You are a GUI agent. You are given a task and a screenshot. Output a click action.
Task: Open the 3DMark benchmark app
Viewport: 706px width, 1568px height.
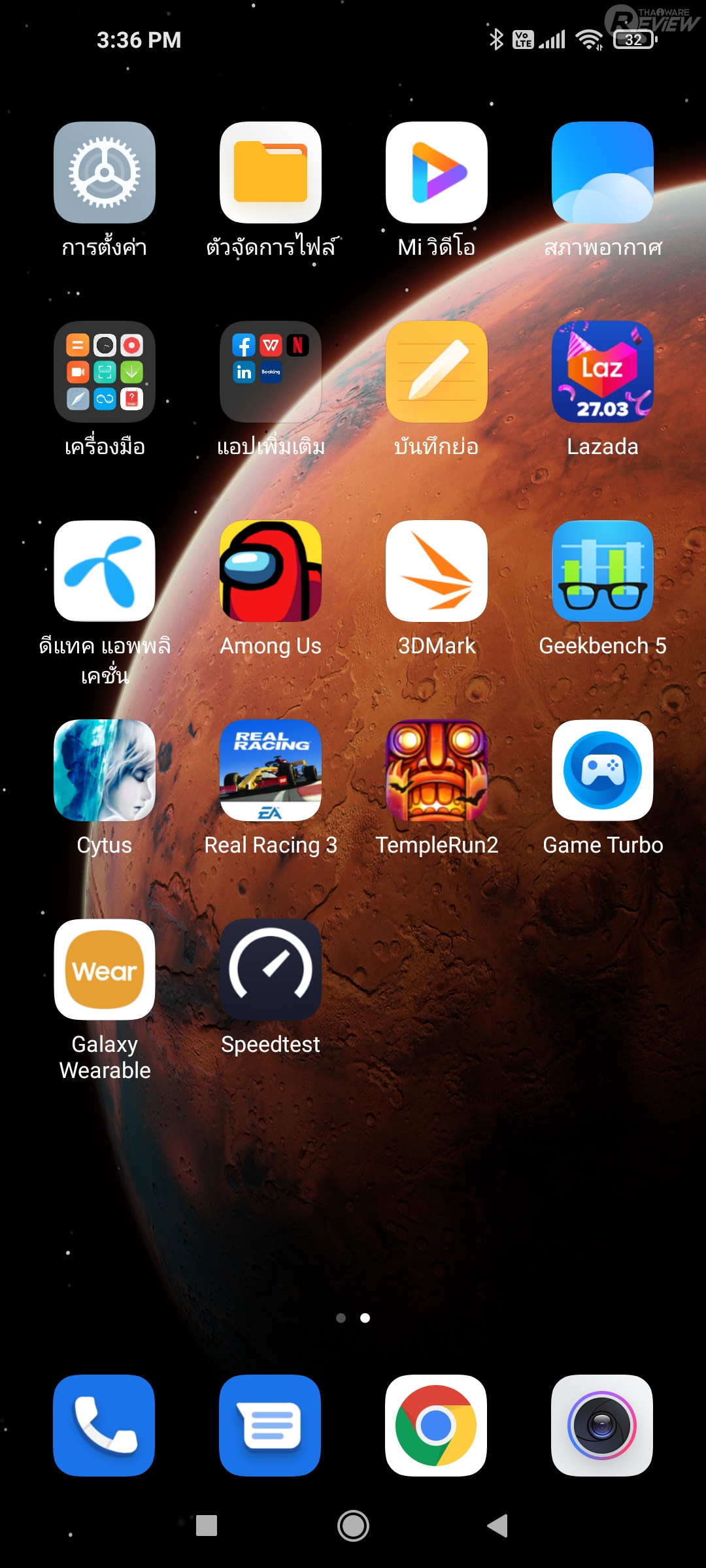coord(437,571)
